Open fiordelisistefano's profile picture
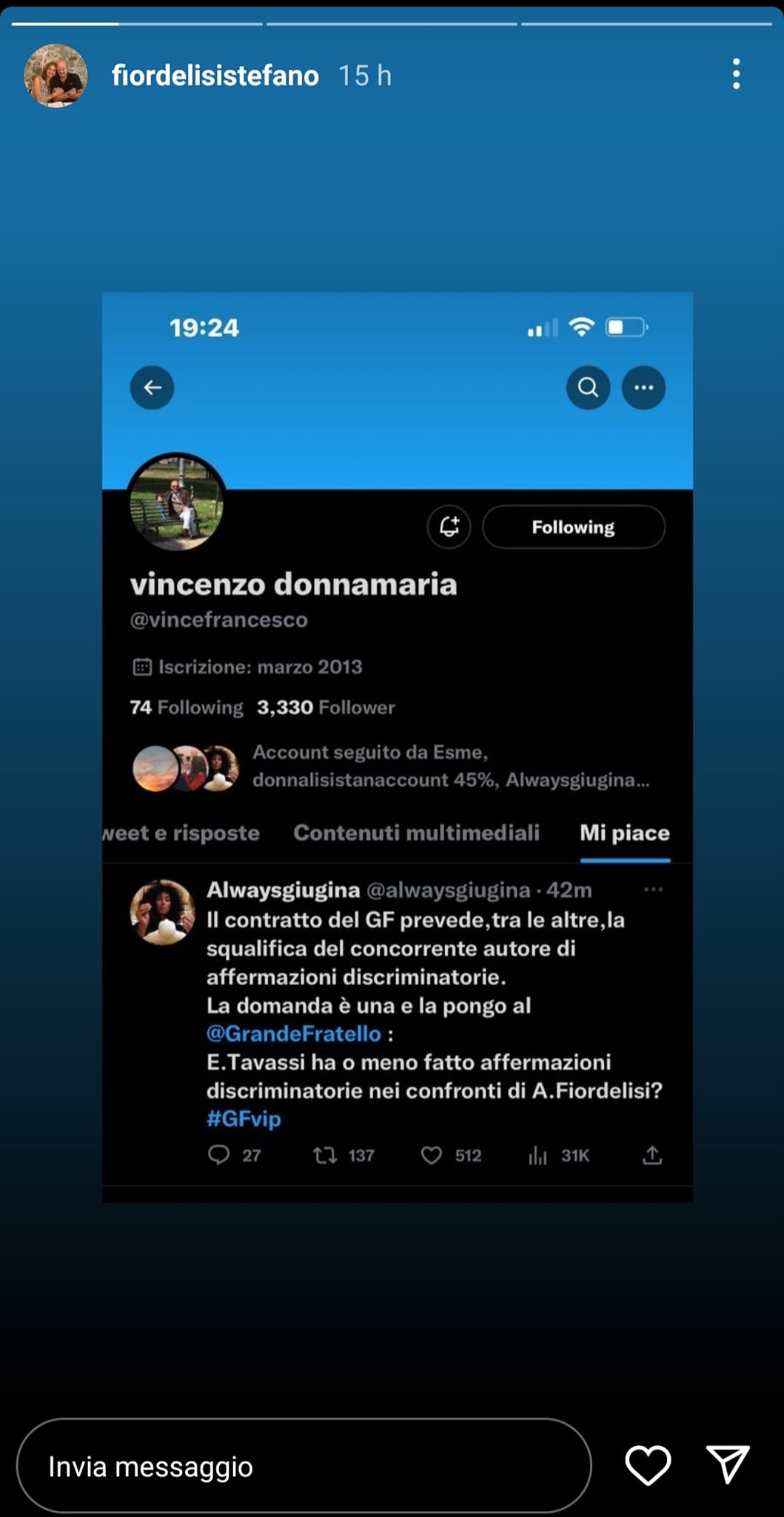 coord(56,76)
